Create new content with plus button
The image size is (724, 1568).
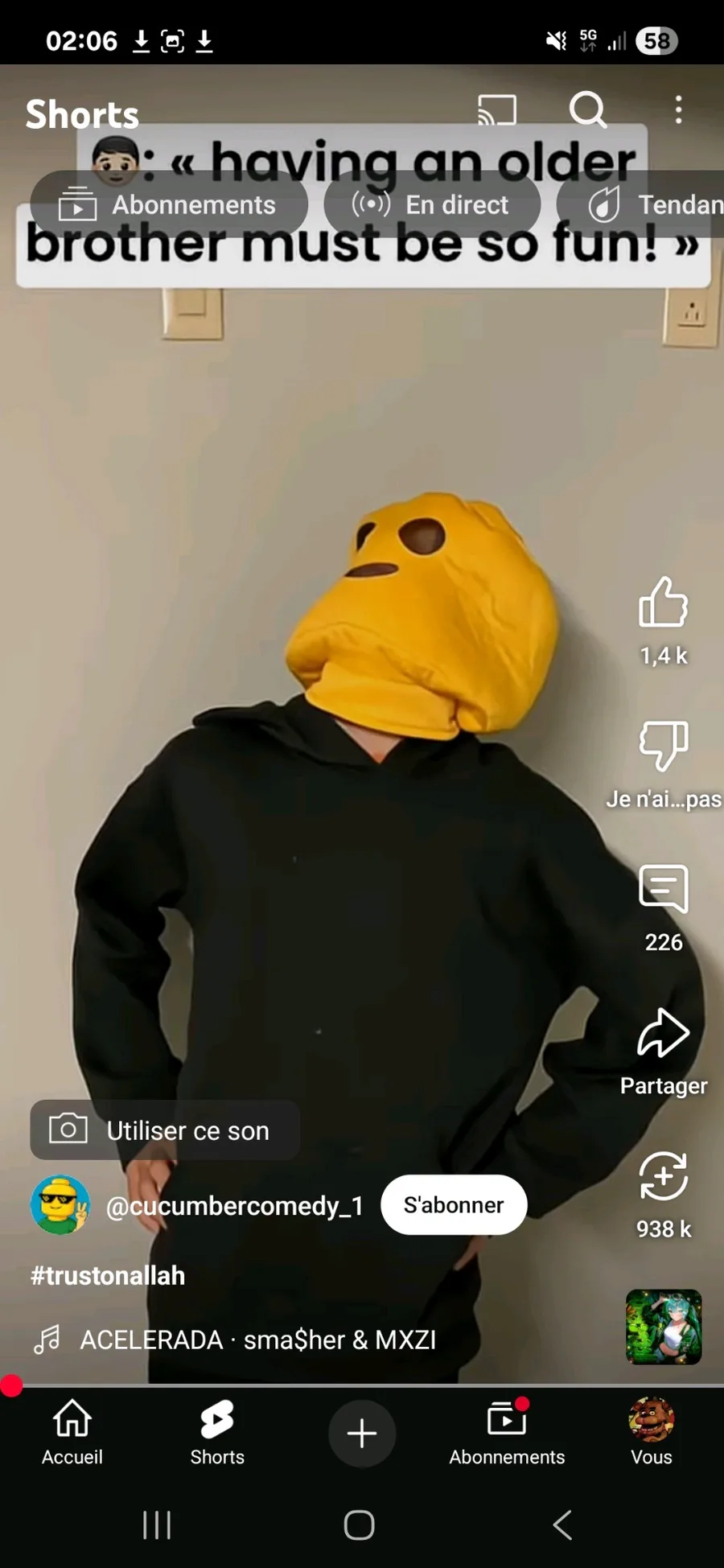click(362, 1433)
